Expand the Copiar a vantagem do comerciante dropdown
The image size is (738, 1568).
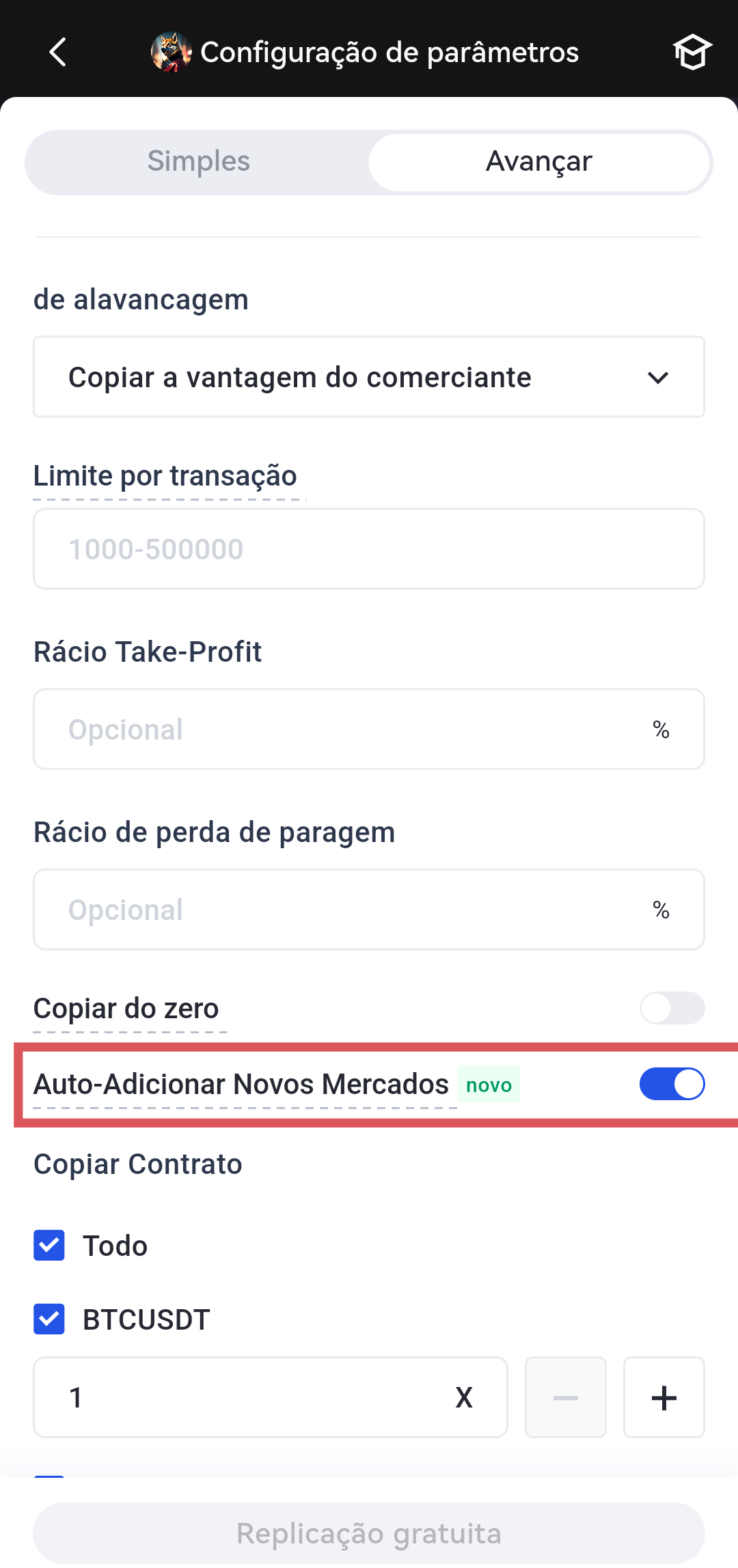pyautogui.click(x=369, y=377)
